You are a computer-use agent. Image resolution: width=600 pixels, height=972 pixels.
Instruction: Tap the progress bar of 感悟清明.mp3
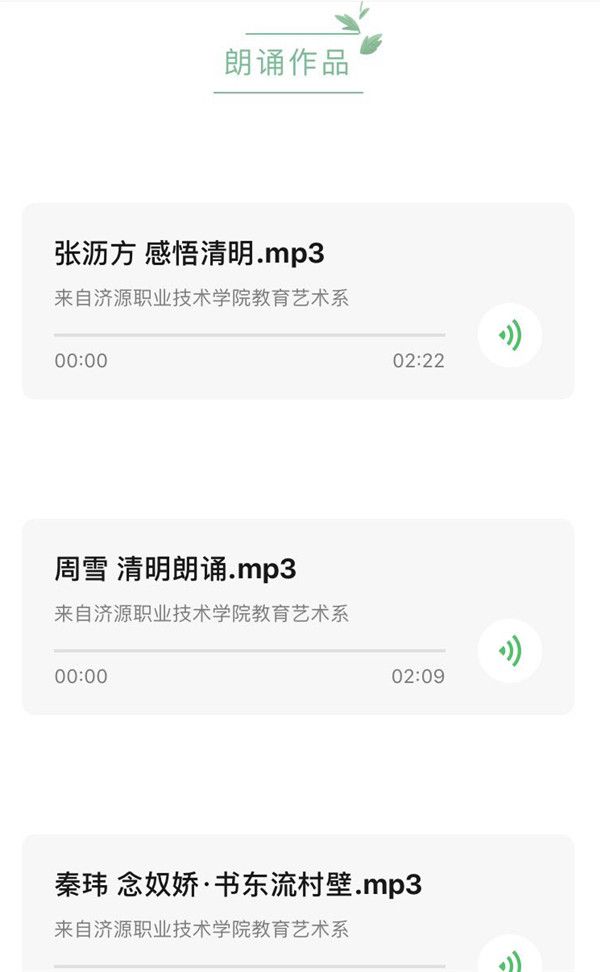(x=249, y=335)
